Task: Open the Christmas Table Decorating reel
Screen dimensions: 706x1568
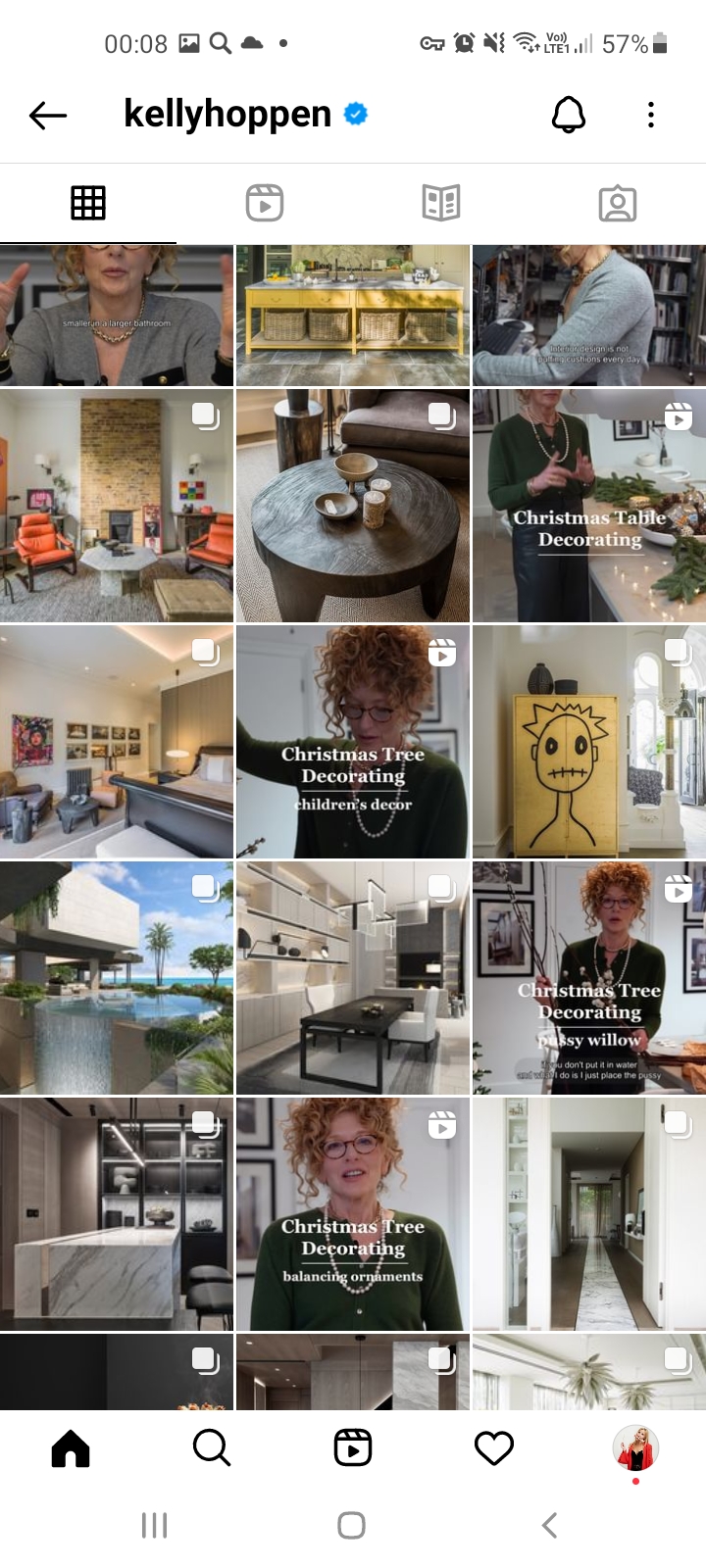Action: [x=589, y=506]
